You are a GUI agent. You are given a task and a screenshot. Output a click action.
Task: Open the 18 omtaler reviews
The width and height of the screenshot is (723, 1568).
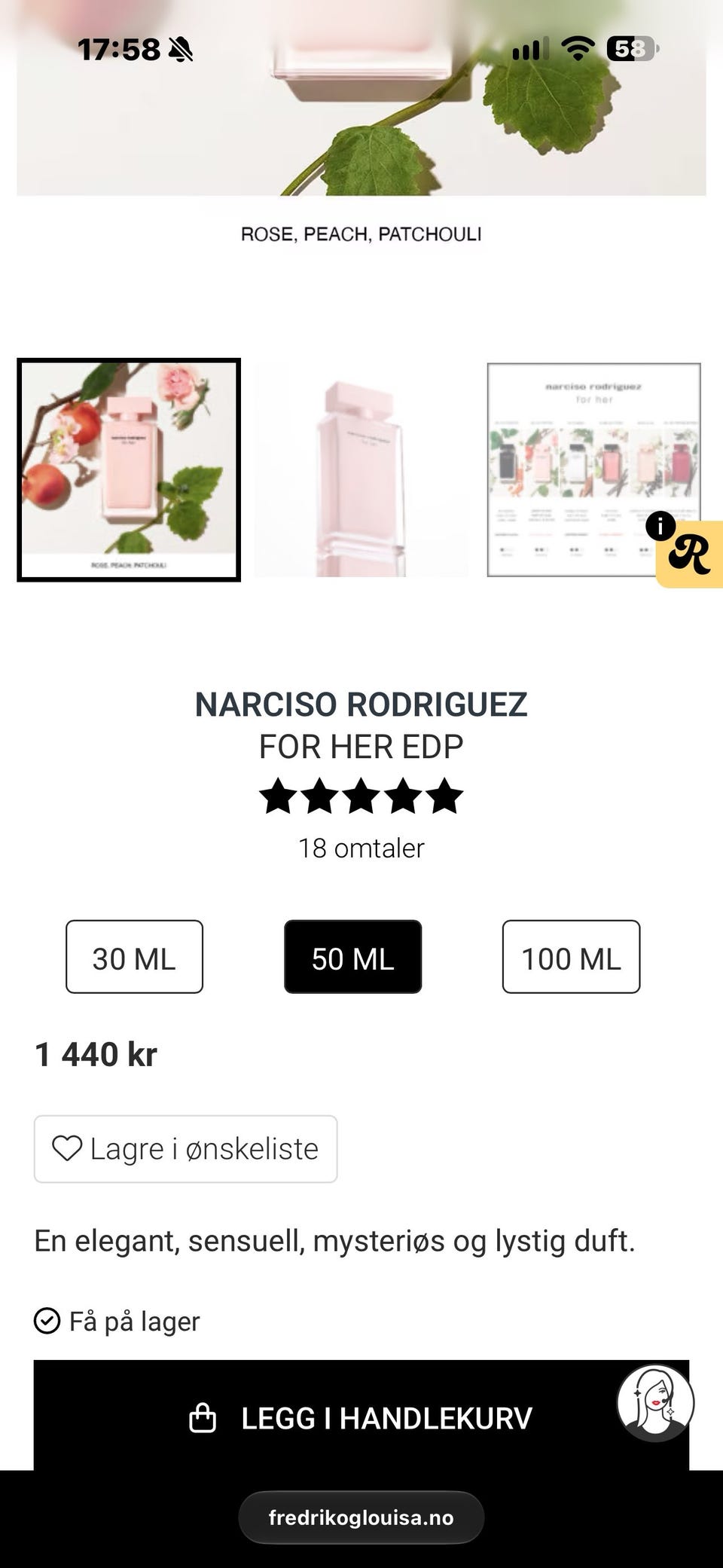click(361, 848)
